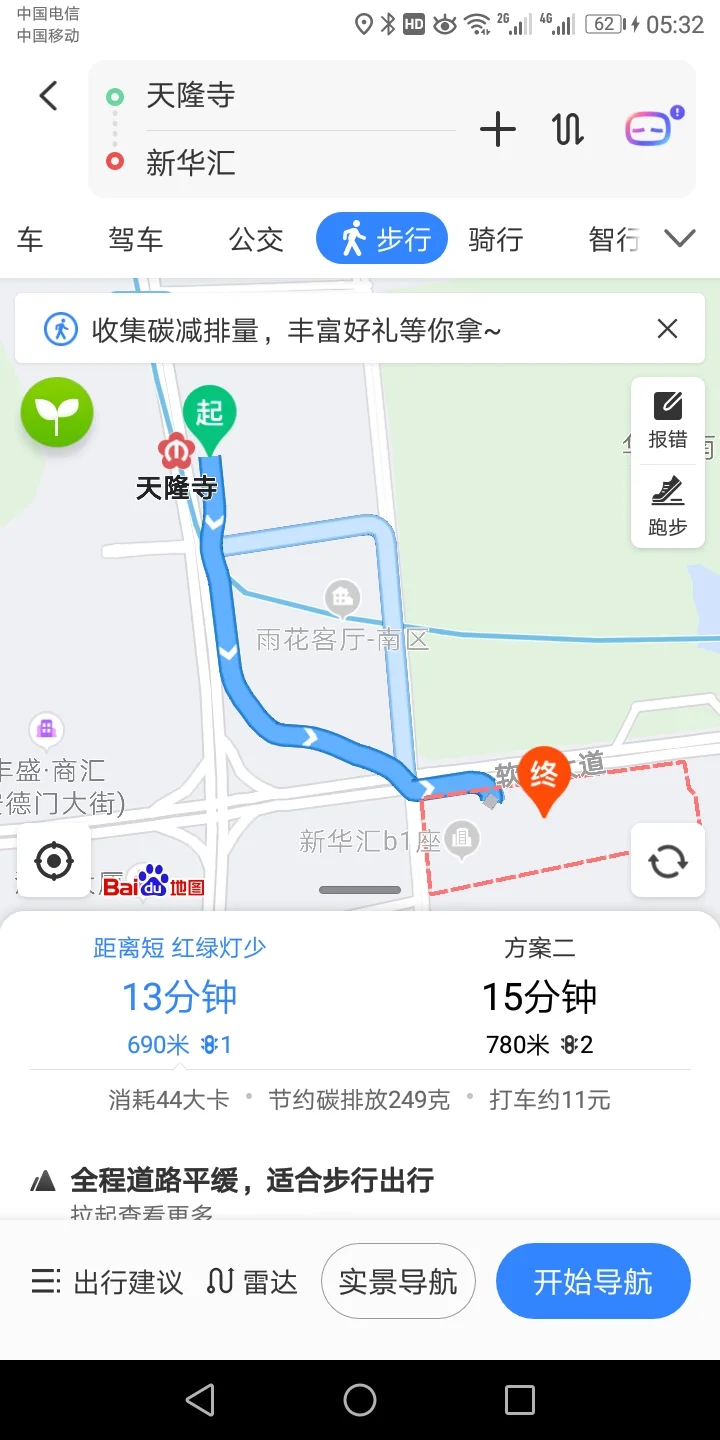This screenshot has width=720, height=1440.
Task: Refresh routes with the circular arrow icon
Action: 667,860
